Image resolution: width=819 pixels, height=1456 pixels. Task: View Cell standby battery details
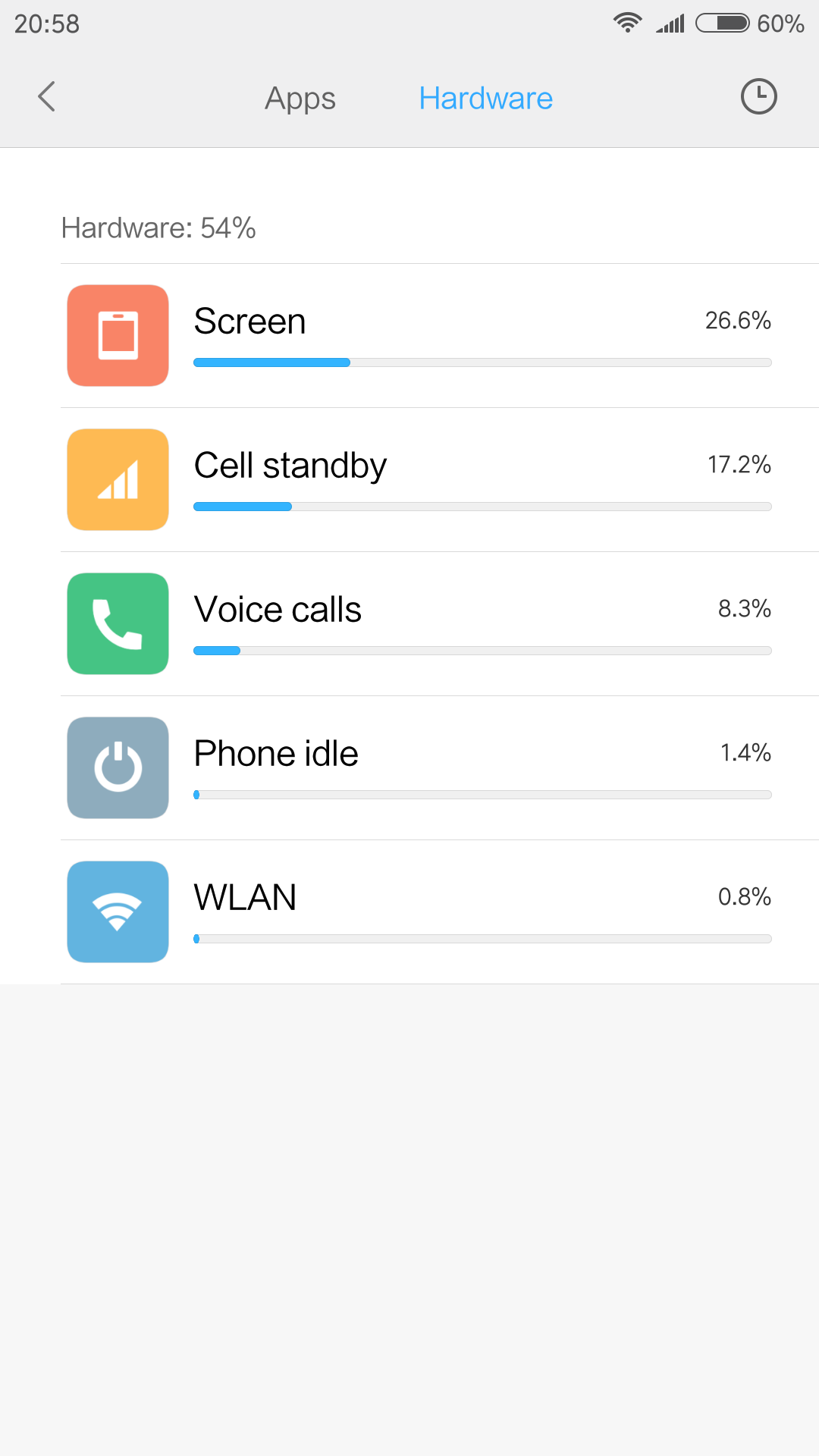coord(440,479)
